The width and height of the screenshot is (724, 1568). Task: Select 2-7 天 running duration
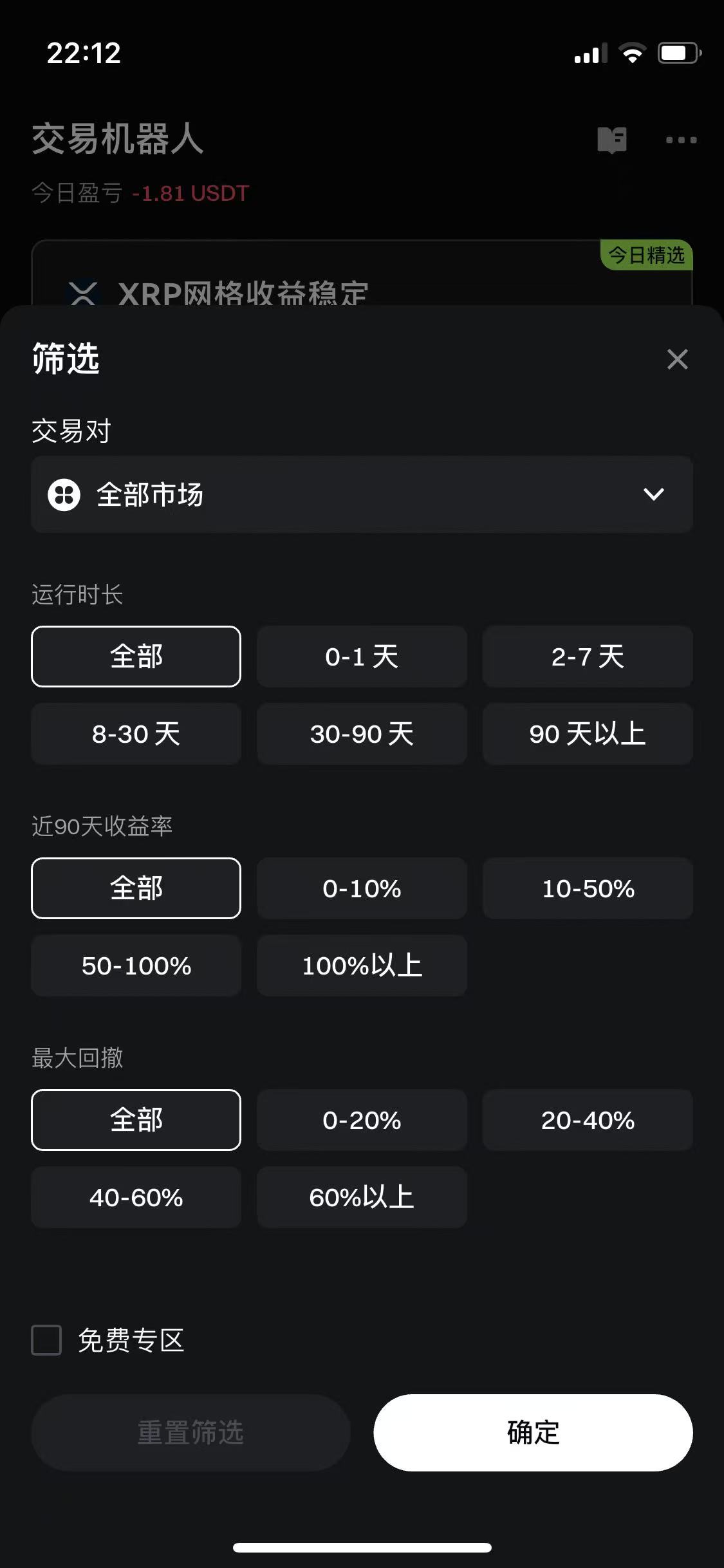pos(588,657)
